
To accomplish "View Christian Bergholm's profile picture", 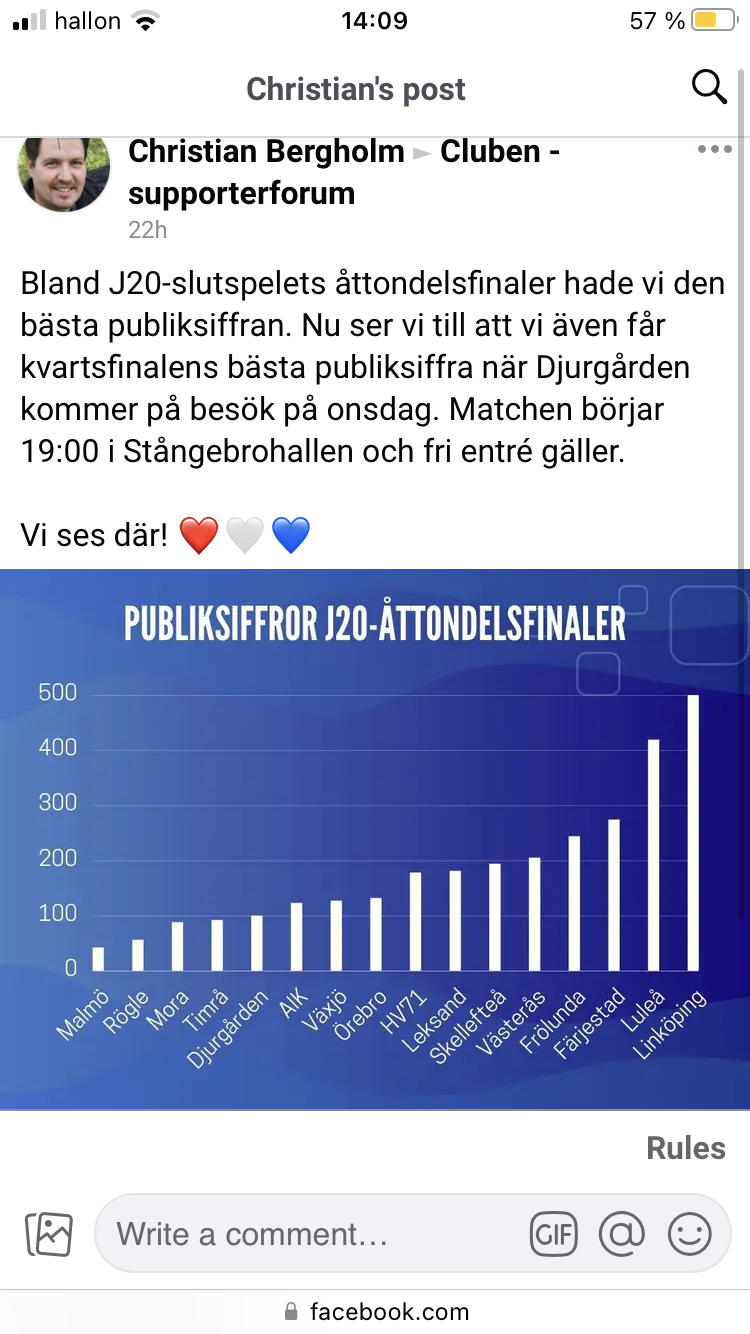I will (x=64, y=174).
